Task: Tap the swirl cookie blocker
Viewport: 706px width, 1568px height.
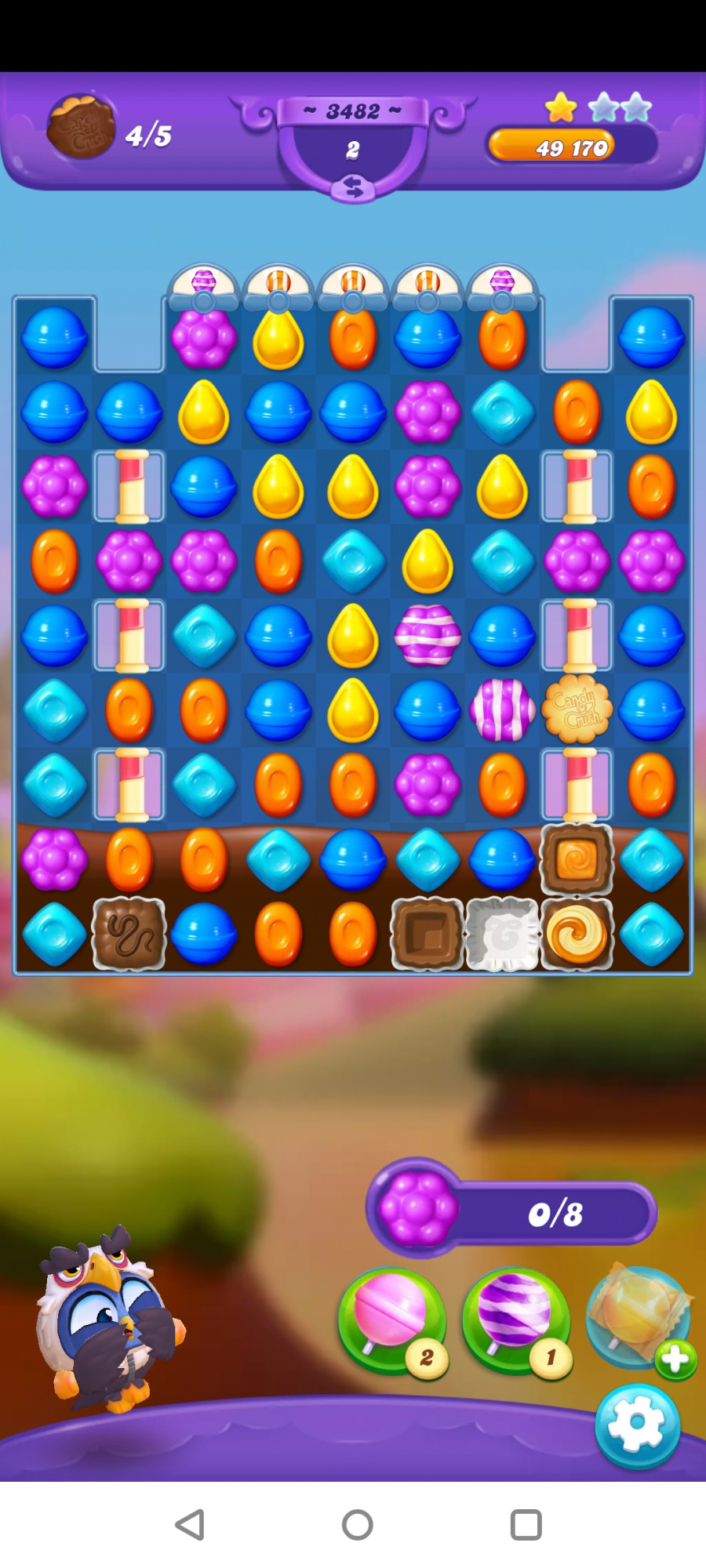Action: click(x=577, y=935)
